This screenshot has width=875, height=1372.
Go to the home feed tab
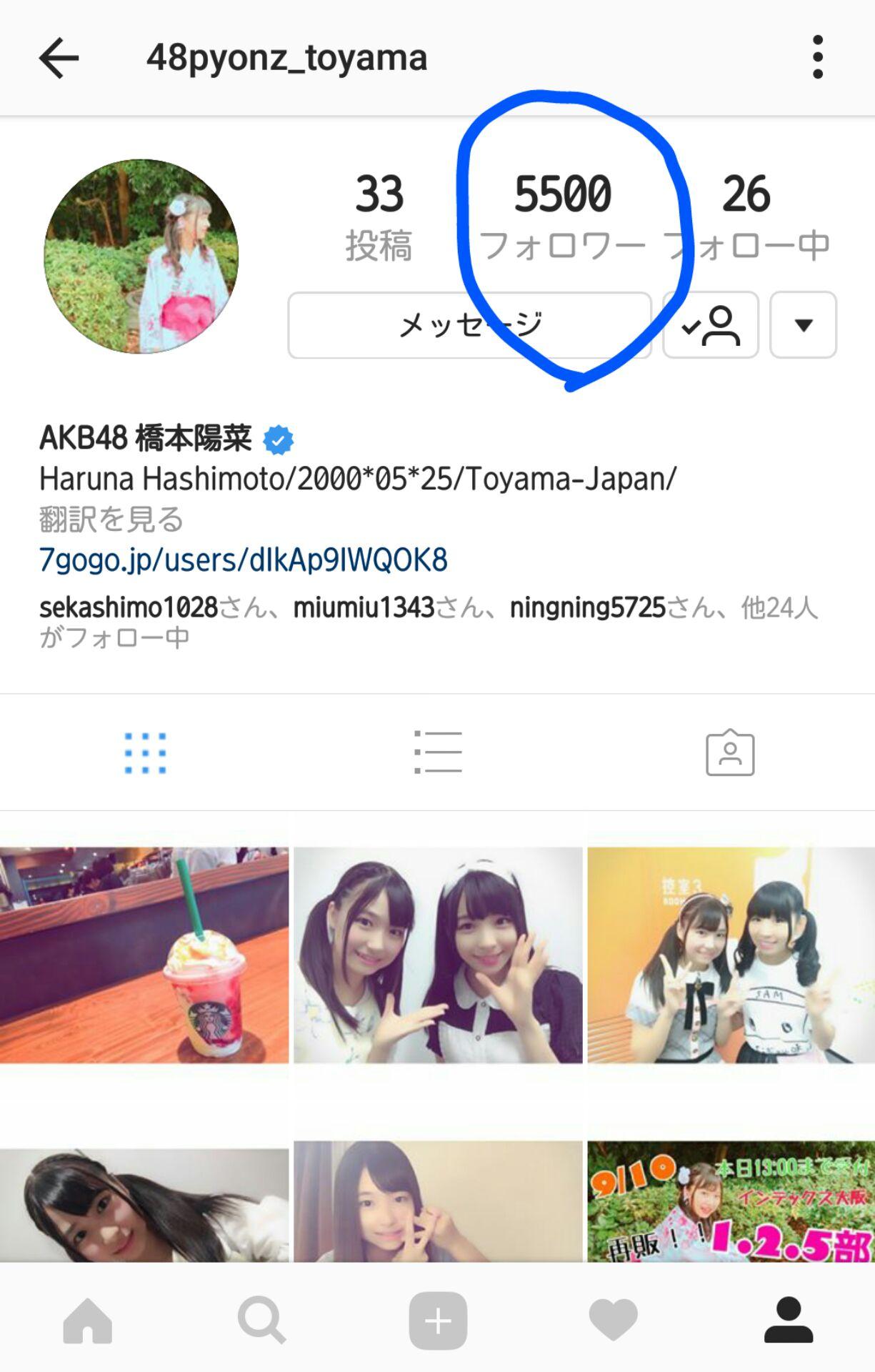click(x=88, y=1321)
